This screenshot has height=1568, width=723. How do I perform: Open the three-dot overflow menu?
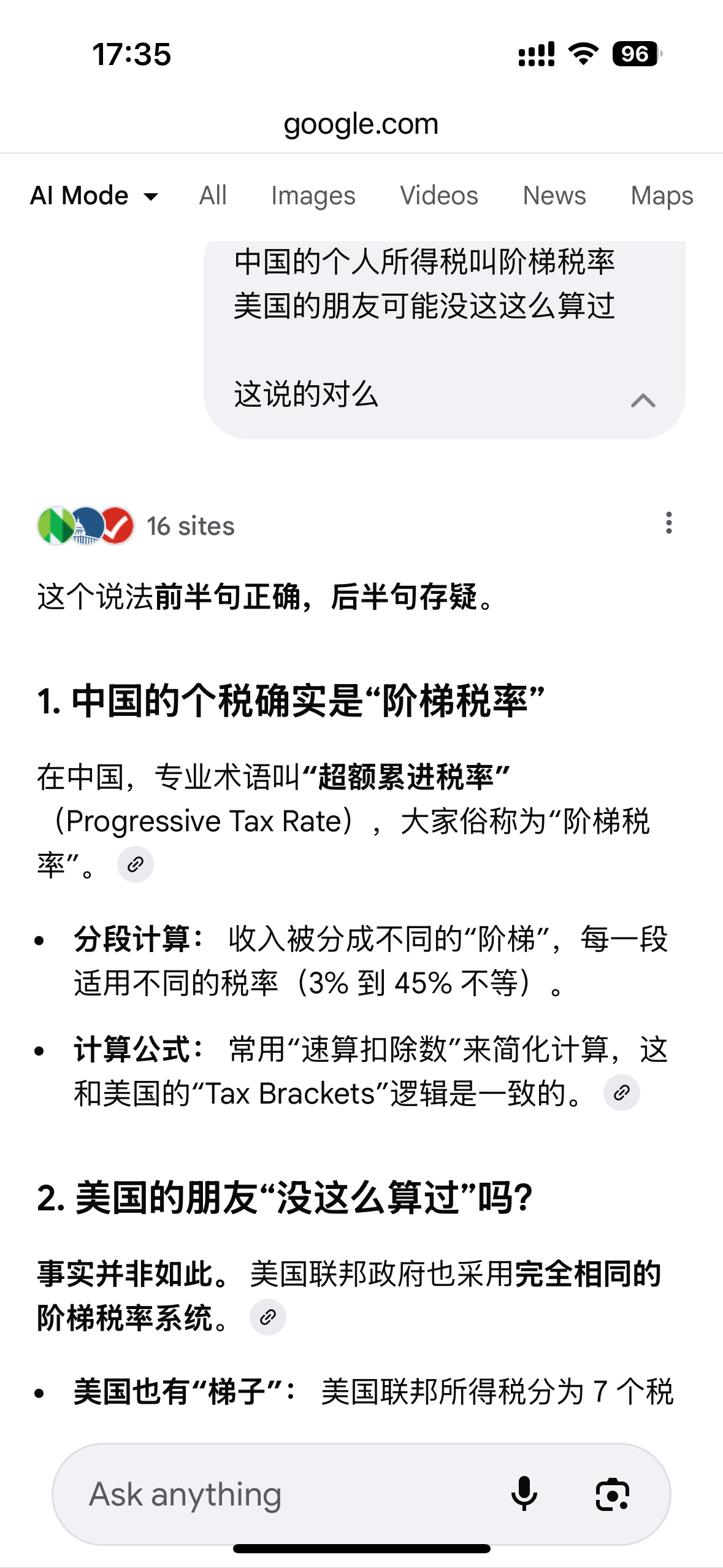point(668,525)
